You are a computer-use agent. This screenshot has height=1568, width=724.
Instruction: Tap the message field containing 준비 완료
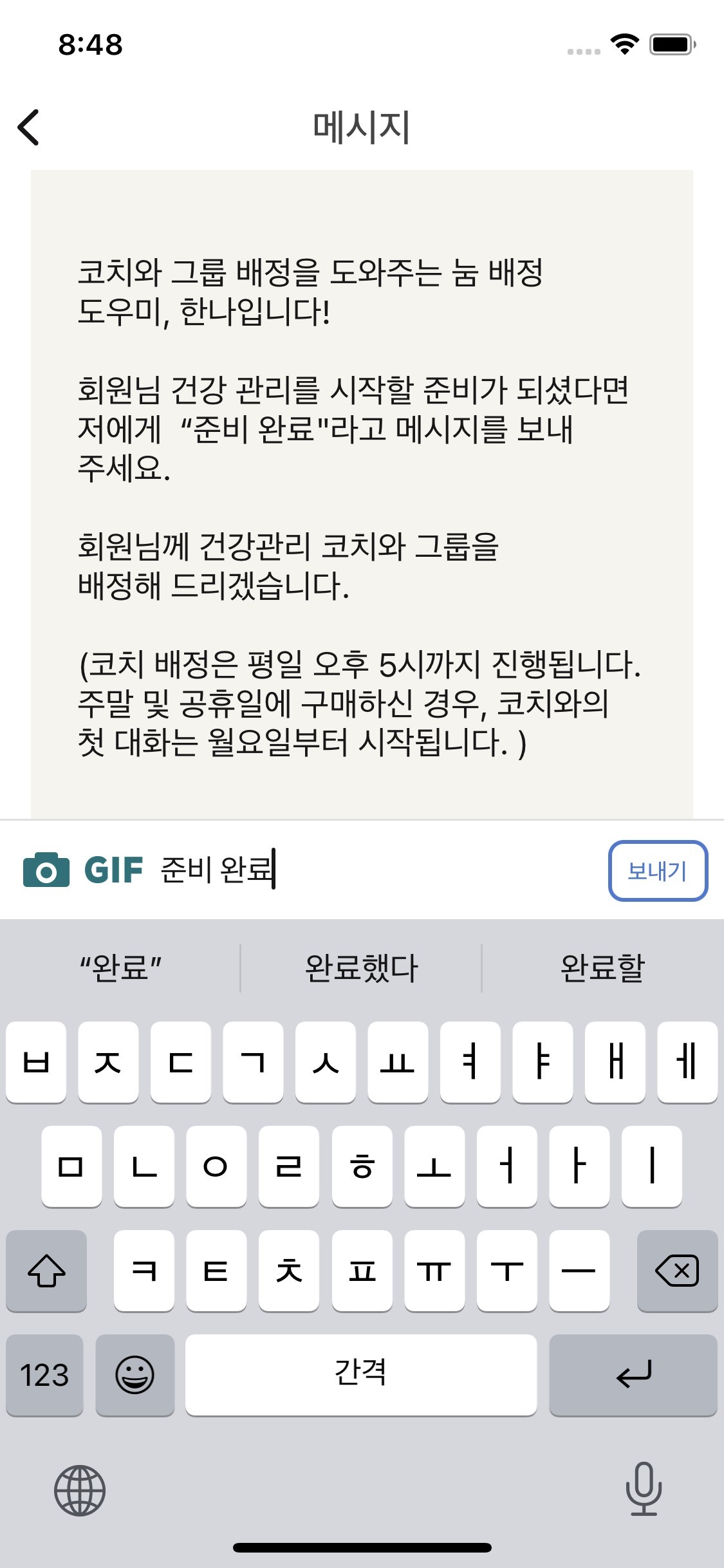[x=373, y=870]
